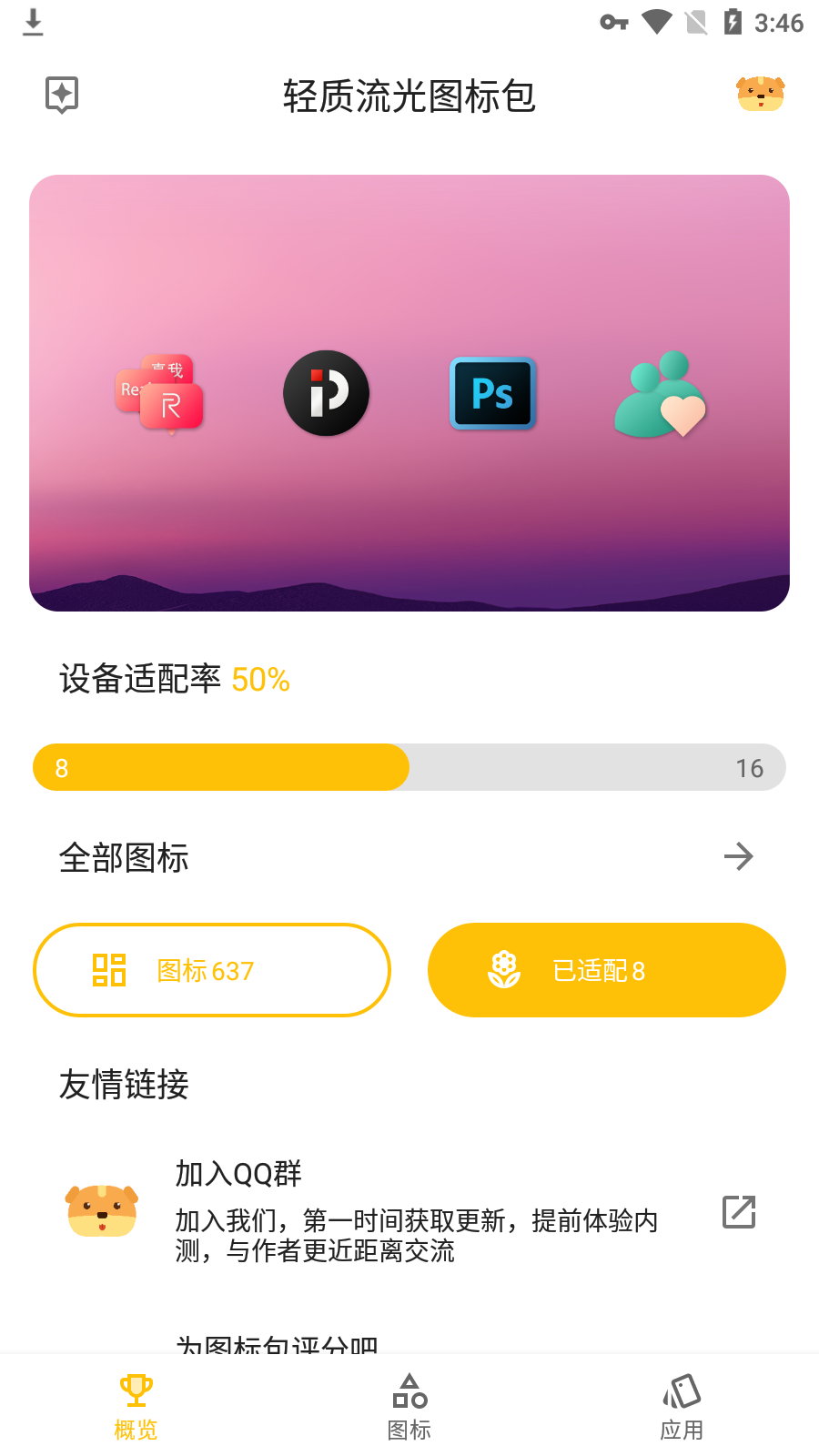Image resolution: width=819 pixels, height=1456 pixels.
Task: Open the 加入QQ群 link row
Action: [409, 1212]
